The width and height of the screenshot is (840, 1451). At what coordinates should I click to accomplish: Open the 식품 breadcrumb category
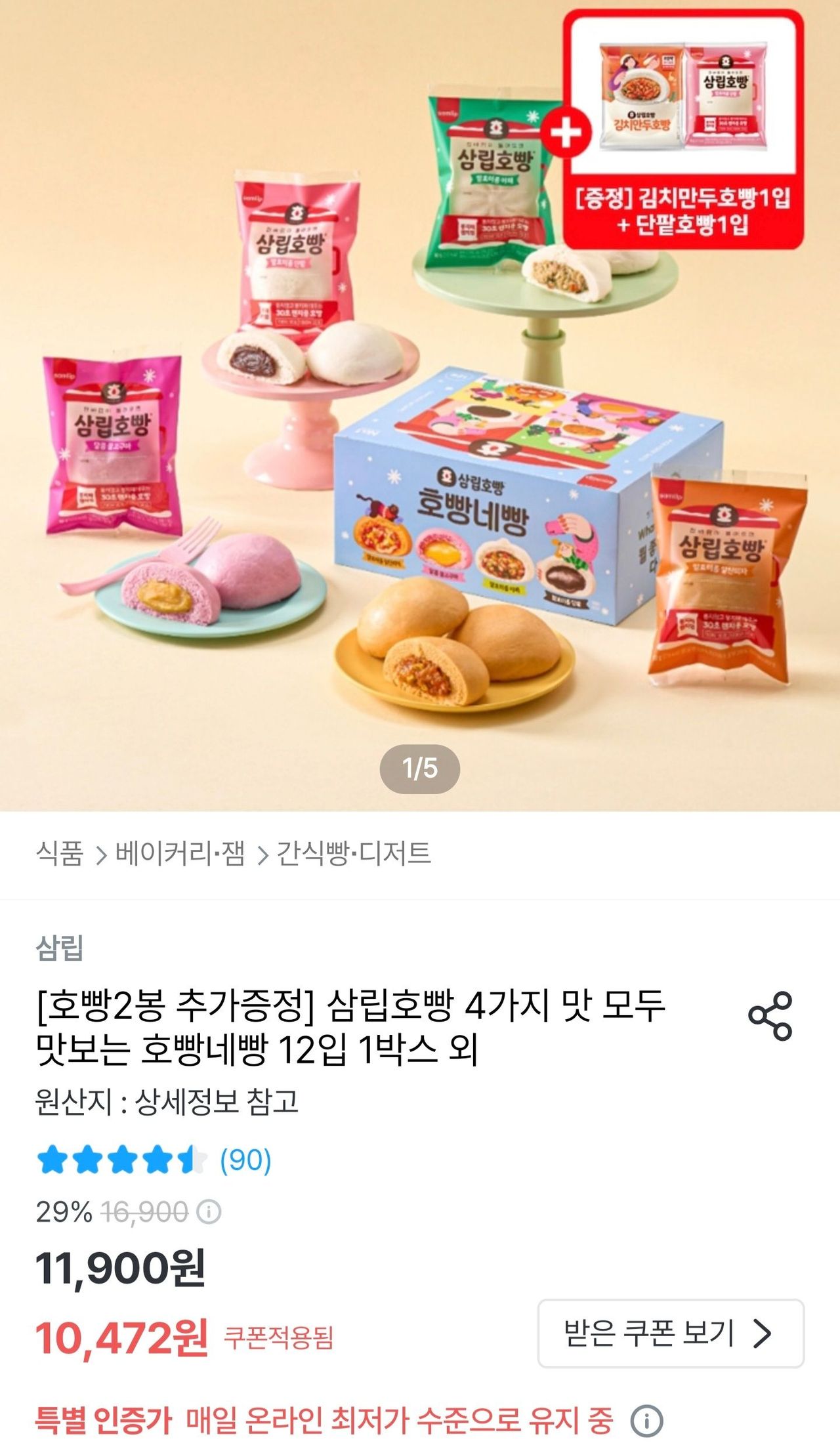pyautogui.click(x=60, y=854)
